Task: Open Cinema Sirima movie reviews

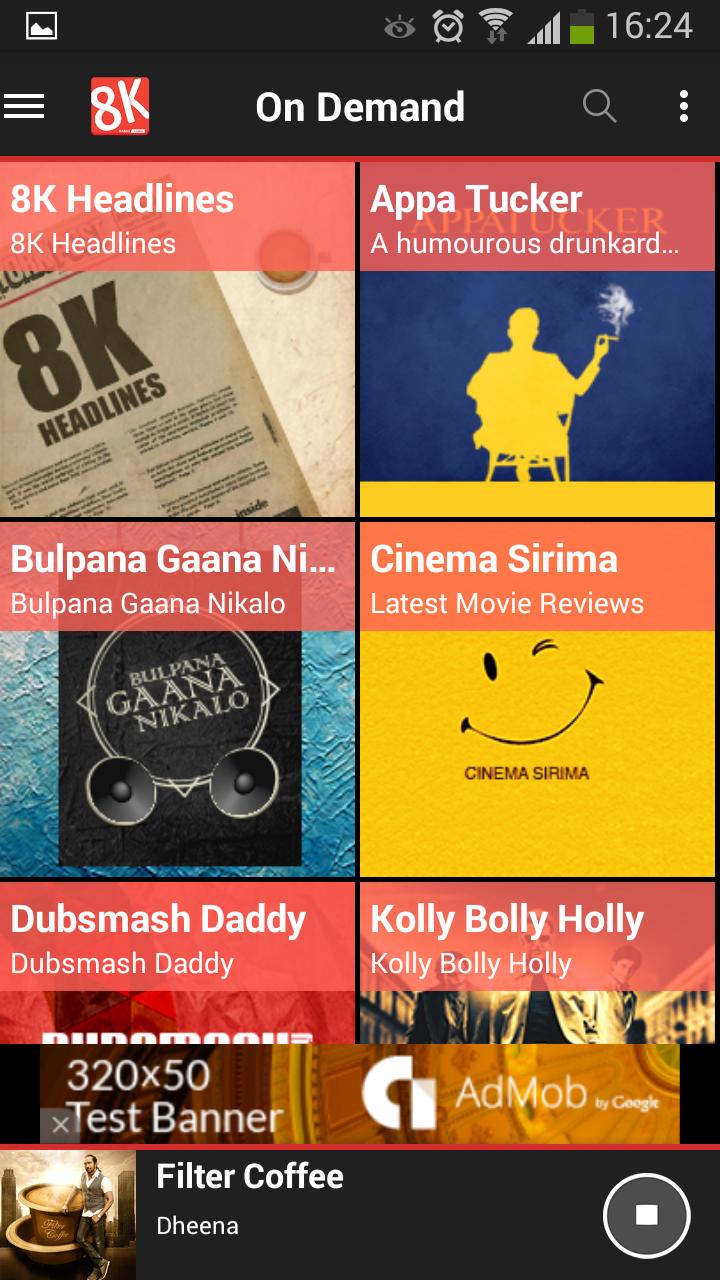Action: pos(537,700)
